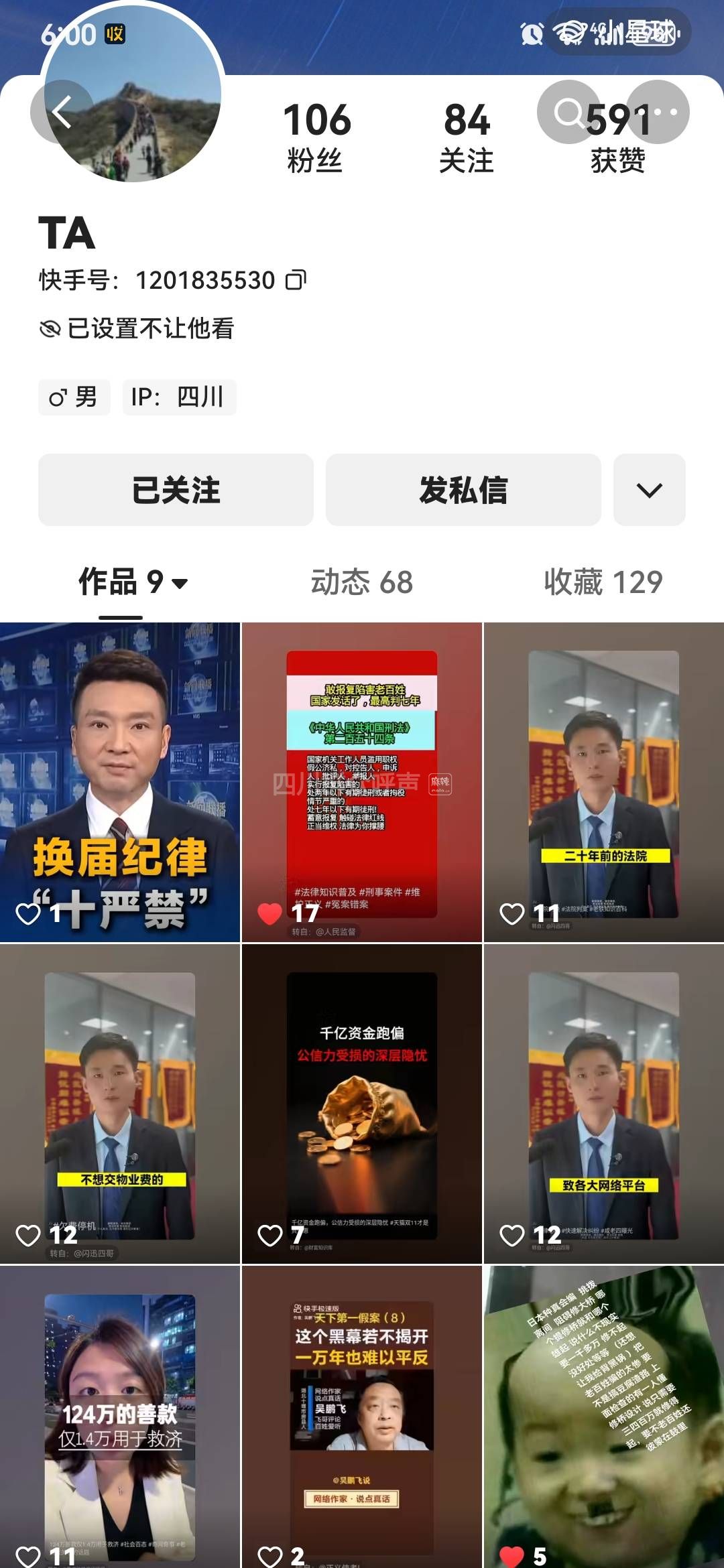Open the 换届纪律“十严禁” video
The image size is (724, 1568).
click(x=120, y=782)
